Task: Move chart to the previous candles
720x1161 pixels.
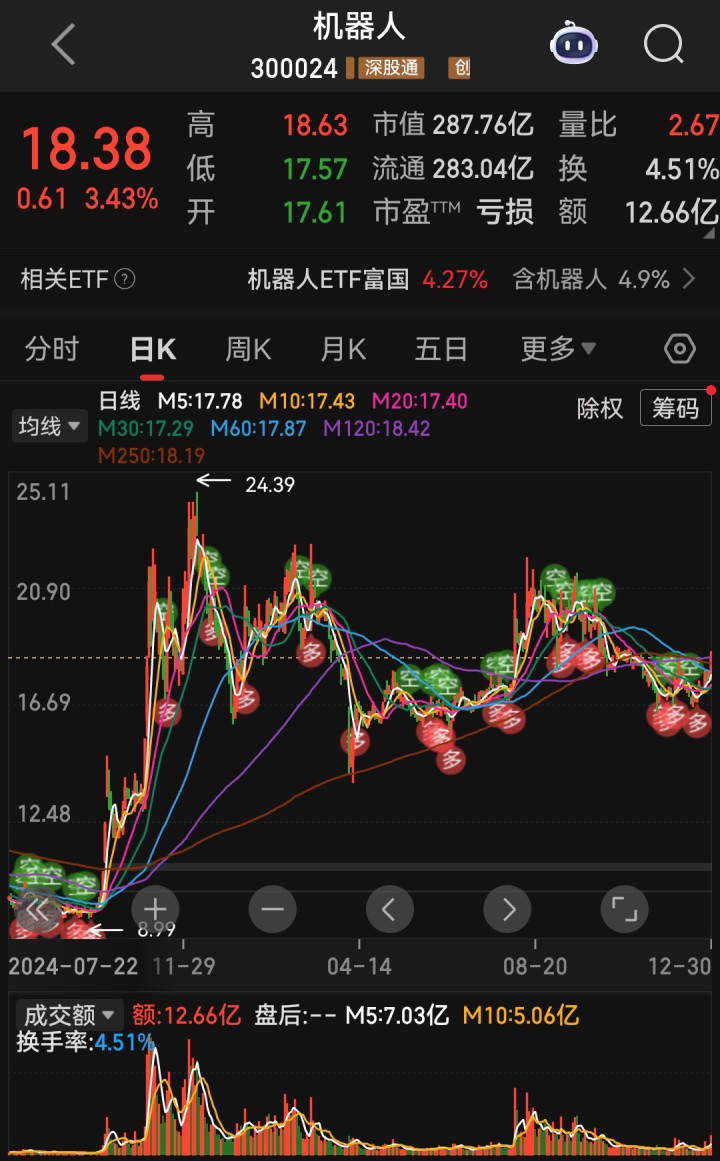Action: click(x=390, y=909)
